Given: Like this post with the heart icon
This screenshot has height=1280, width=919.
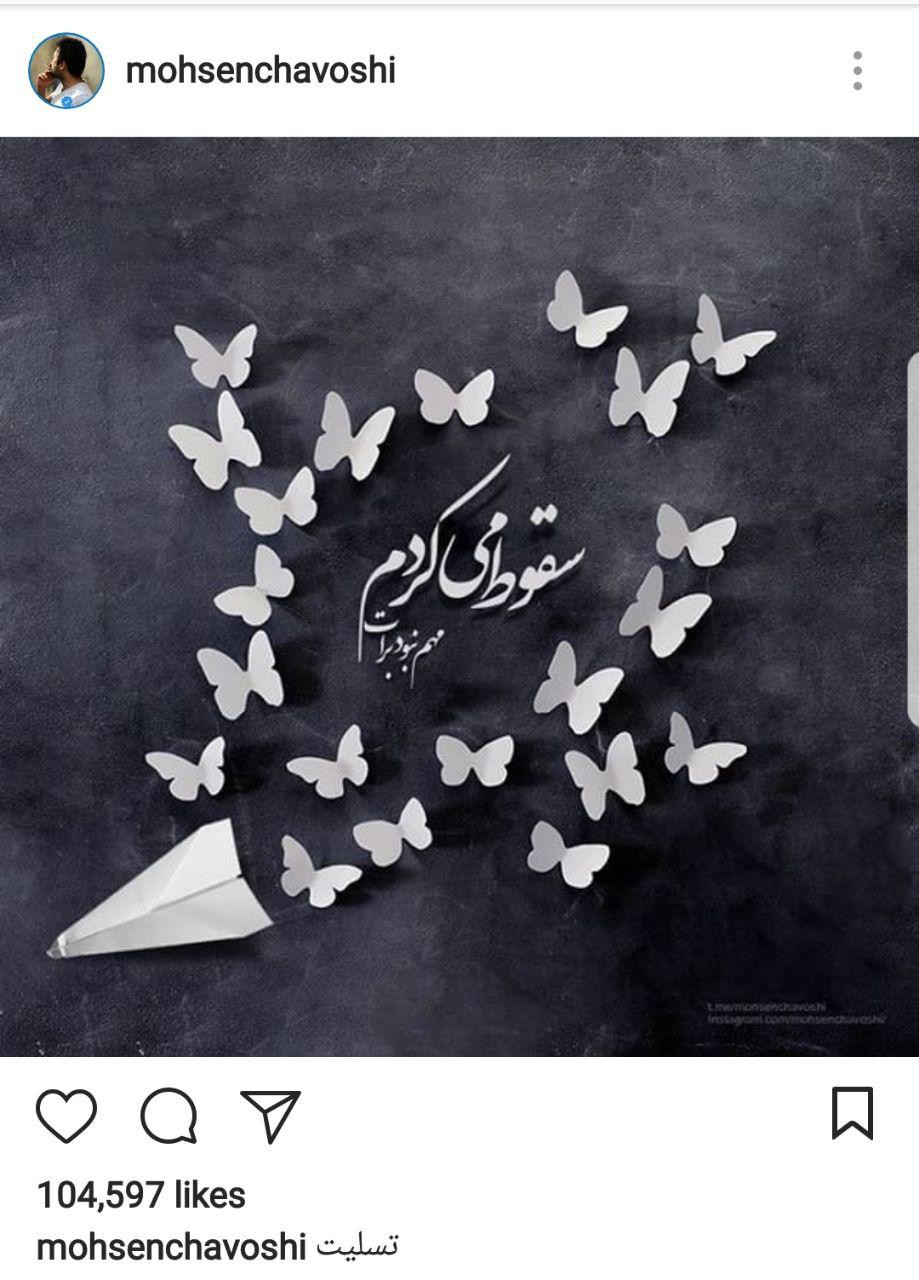Looking at the screenshot, I should click(67, 1115).
